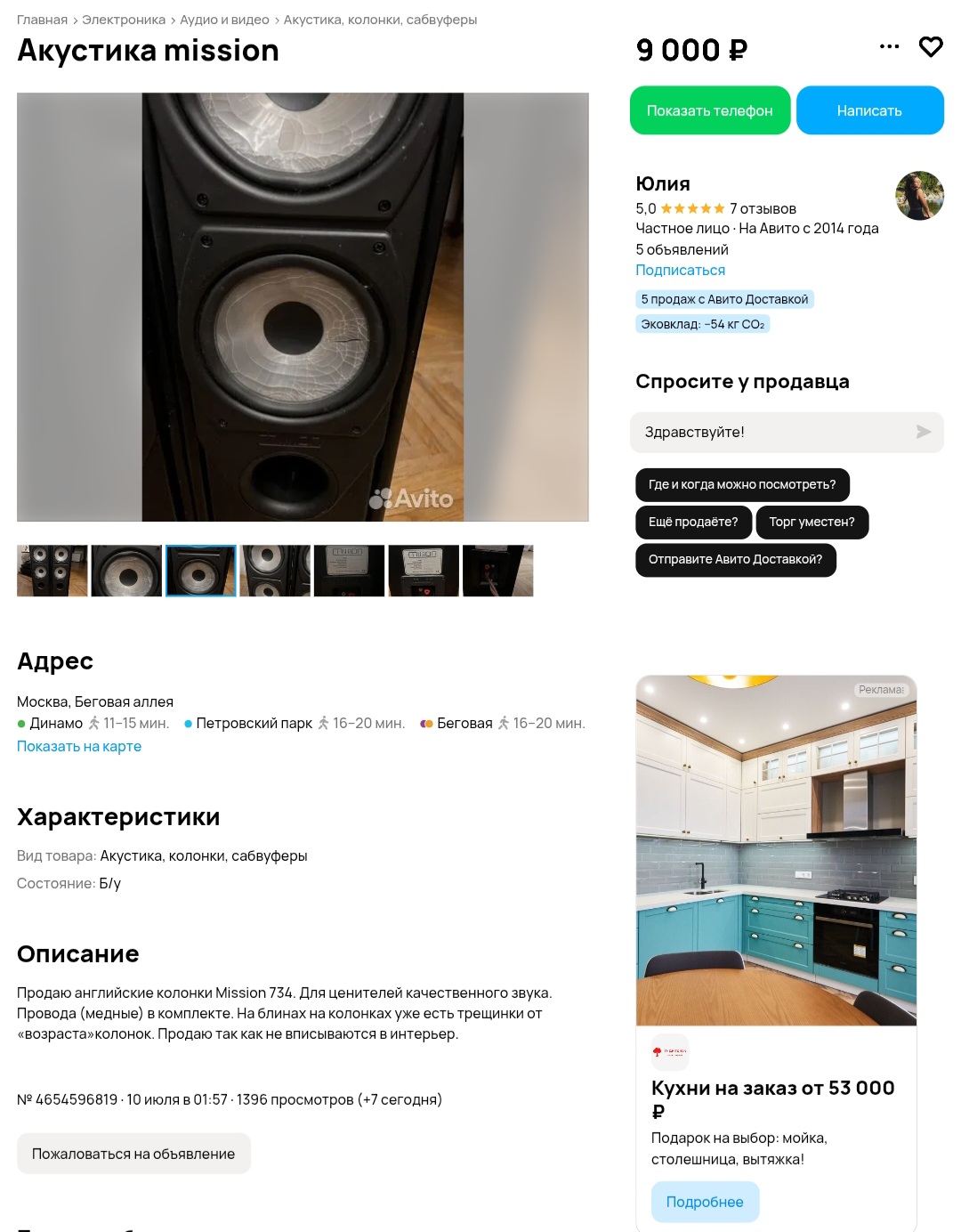Viewport: 961px width, 1232px height.
Task: Open the last photo thumbnail in the gallery
Action: point(498,571)
